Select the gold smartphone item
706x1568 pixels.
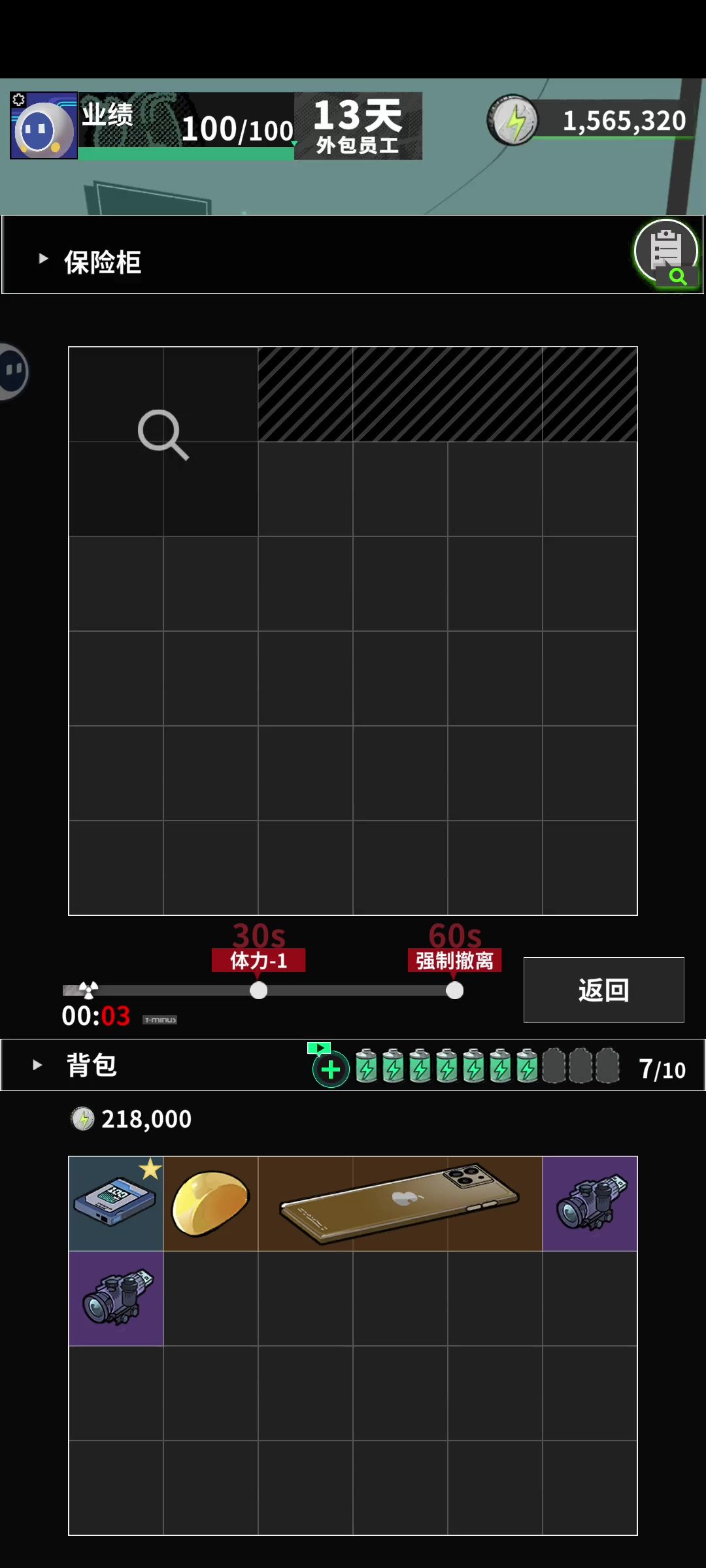click(399, 1203)
